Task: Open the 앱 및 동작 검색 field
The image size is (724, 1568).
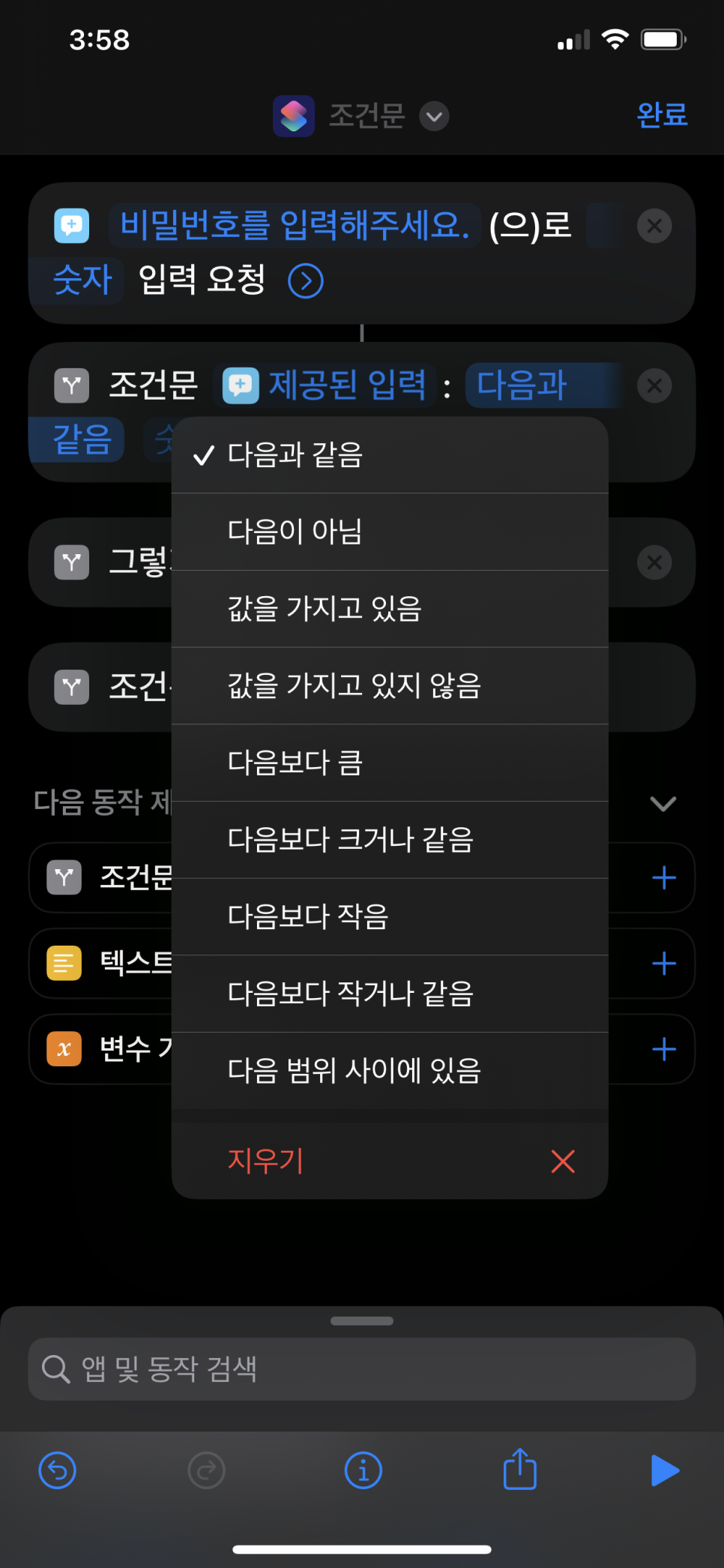Action: (x=361, y=1369)
